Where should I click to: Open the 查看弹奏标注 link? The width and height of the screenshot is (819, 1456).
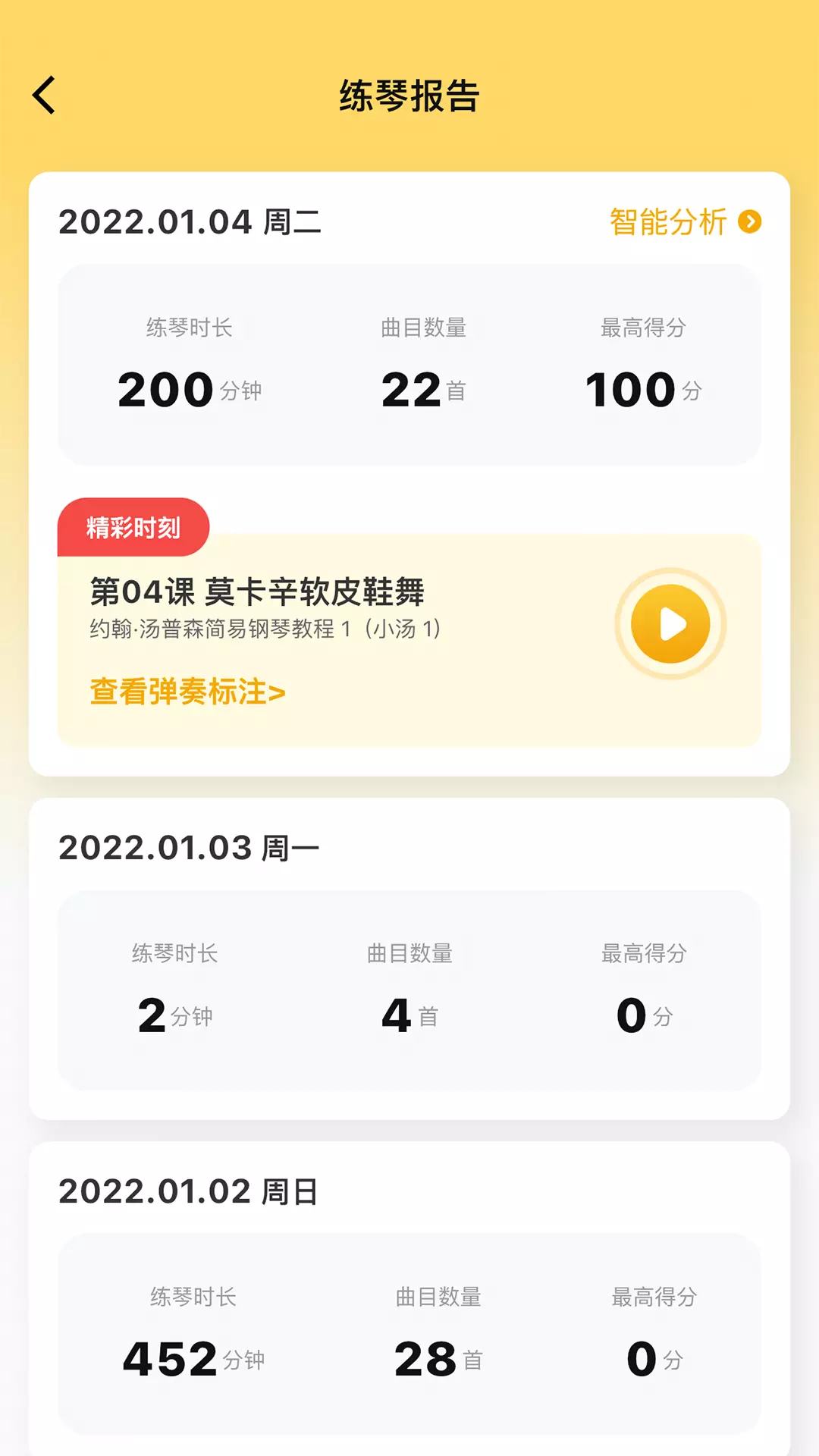(187, 692)
